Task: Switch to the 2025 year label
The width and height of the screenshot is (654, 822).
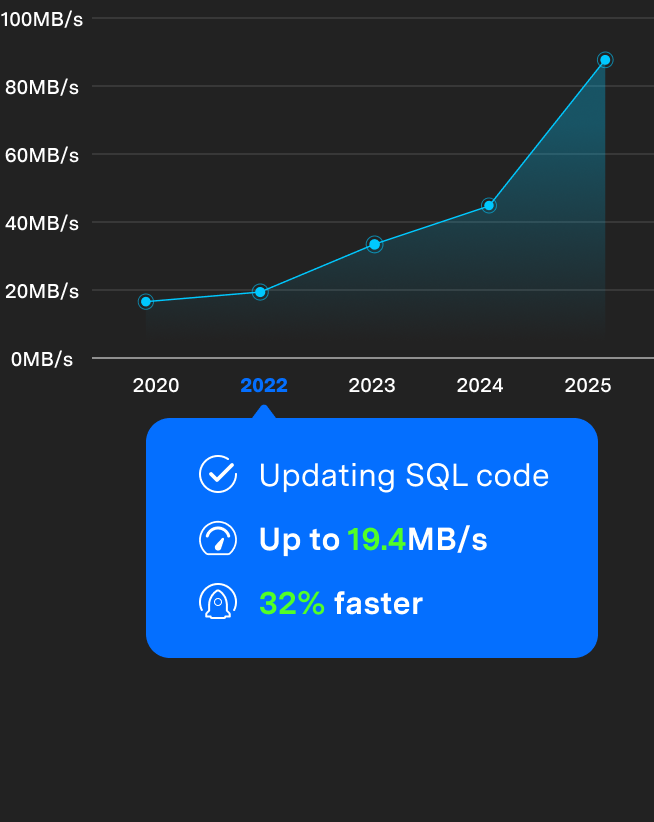Action: (x=588, y=385)
